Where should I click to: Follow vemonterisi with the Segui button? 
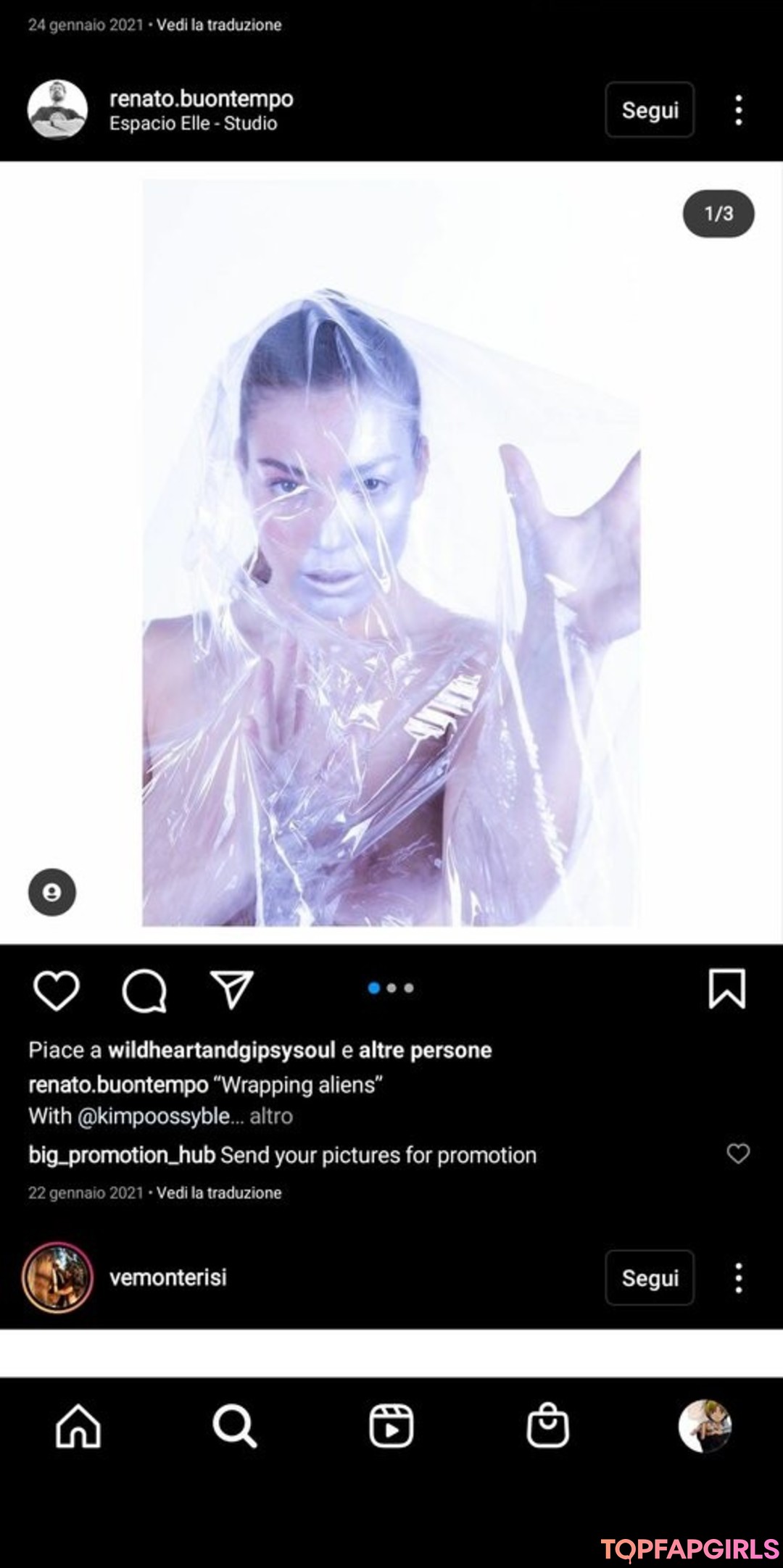[650, 1277]
